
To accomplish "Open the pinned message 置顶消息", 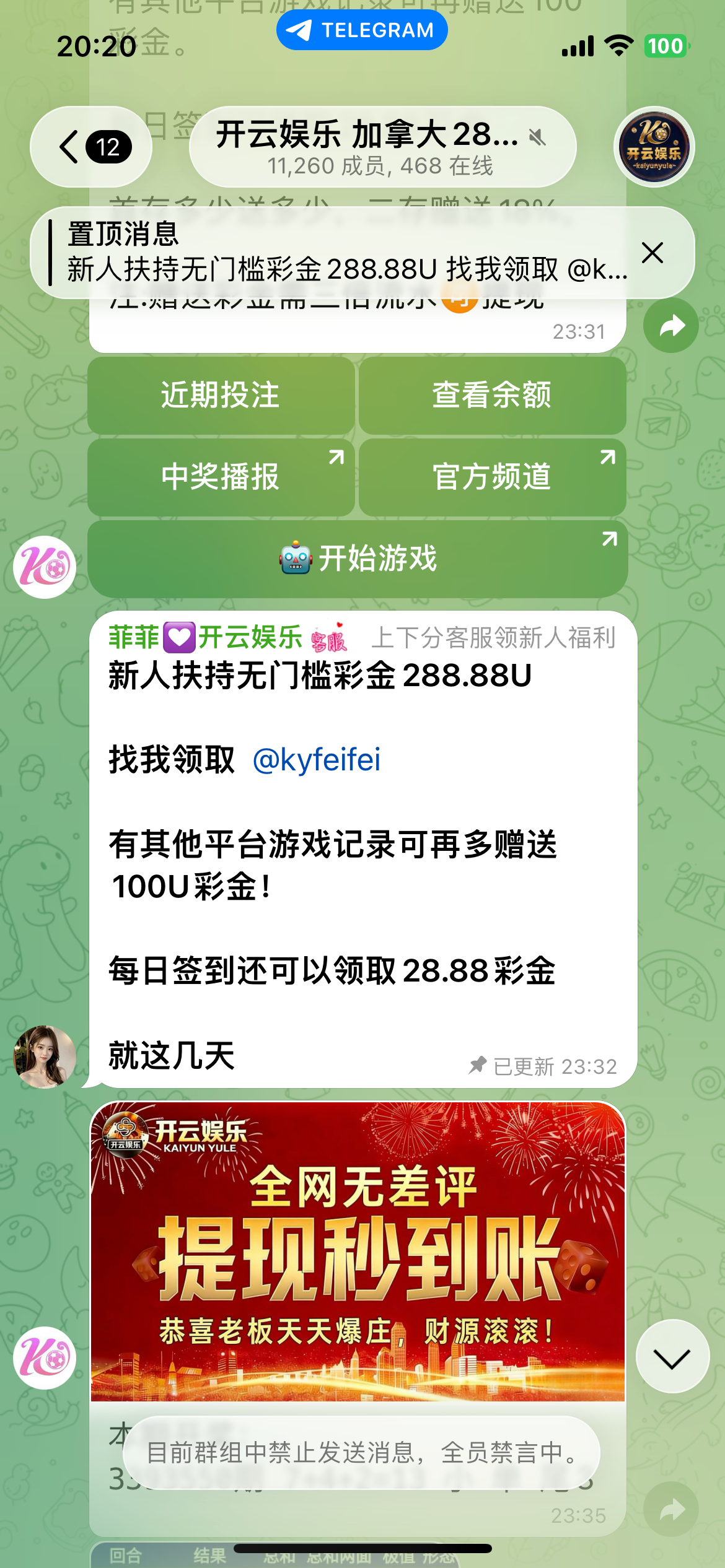I will (347, 253).
